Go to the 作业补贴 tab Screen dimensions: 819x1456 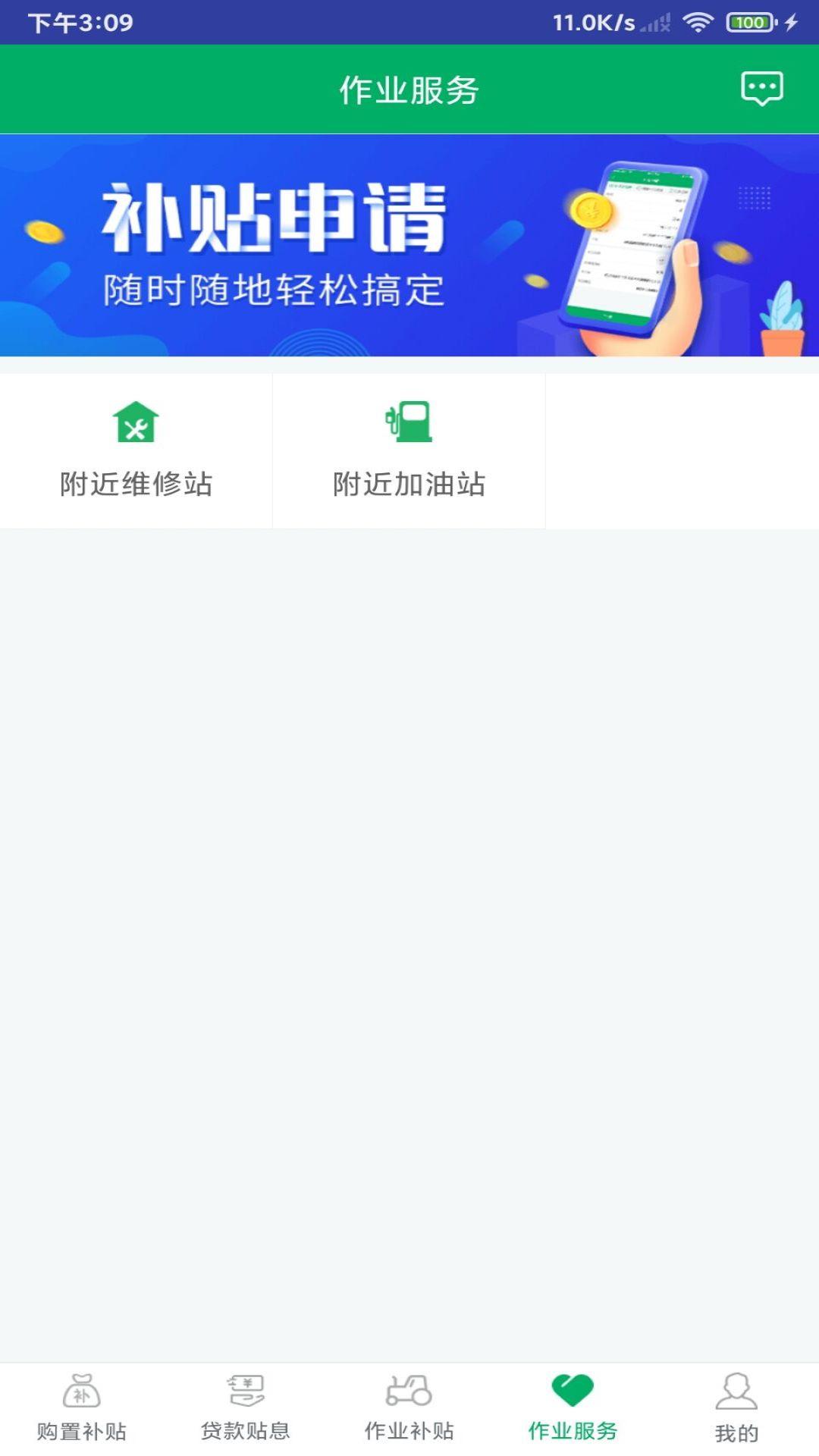pyautogui.click(x=409, y=1407)
